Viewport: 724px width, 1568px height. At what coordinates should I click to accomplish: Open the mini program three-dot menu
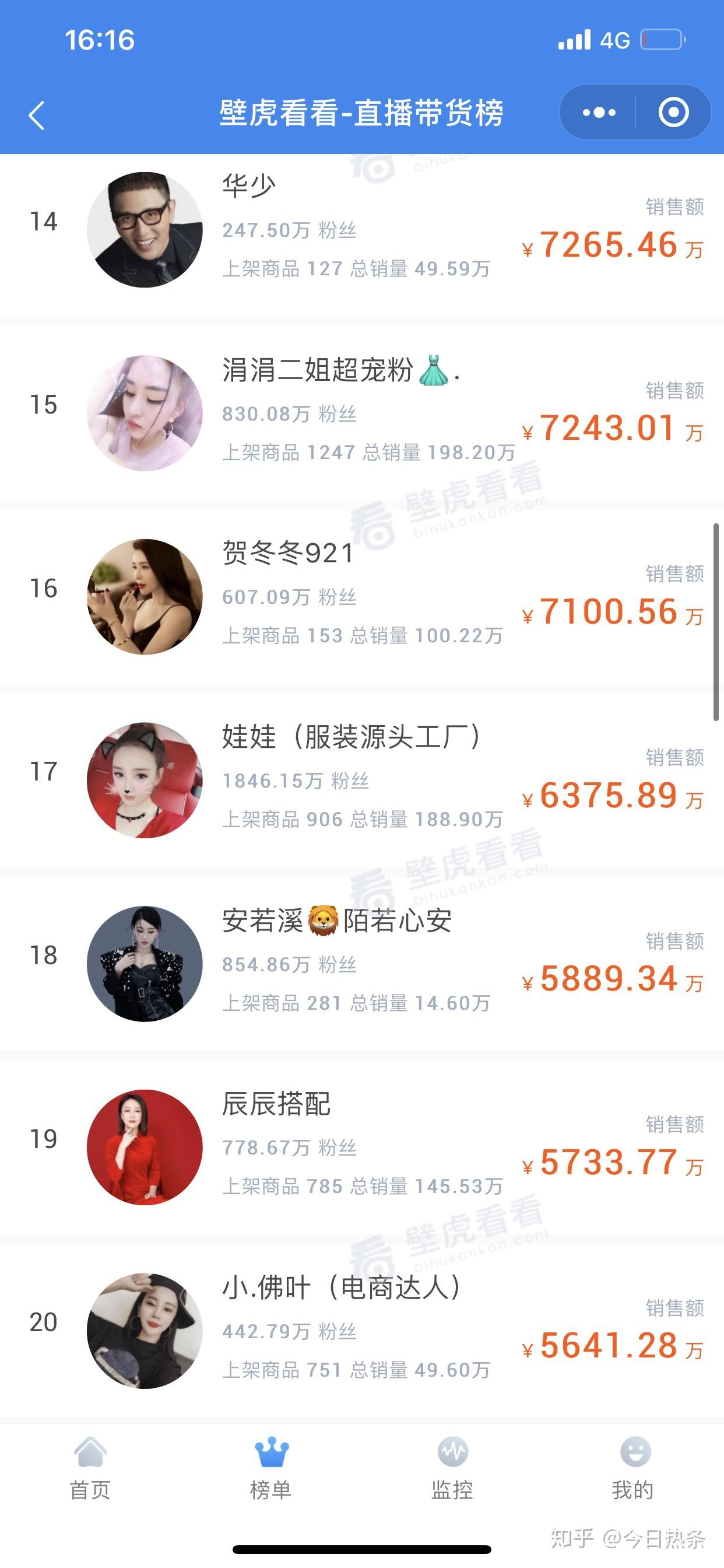click(599, 113)
